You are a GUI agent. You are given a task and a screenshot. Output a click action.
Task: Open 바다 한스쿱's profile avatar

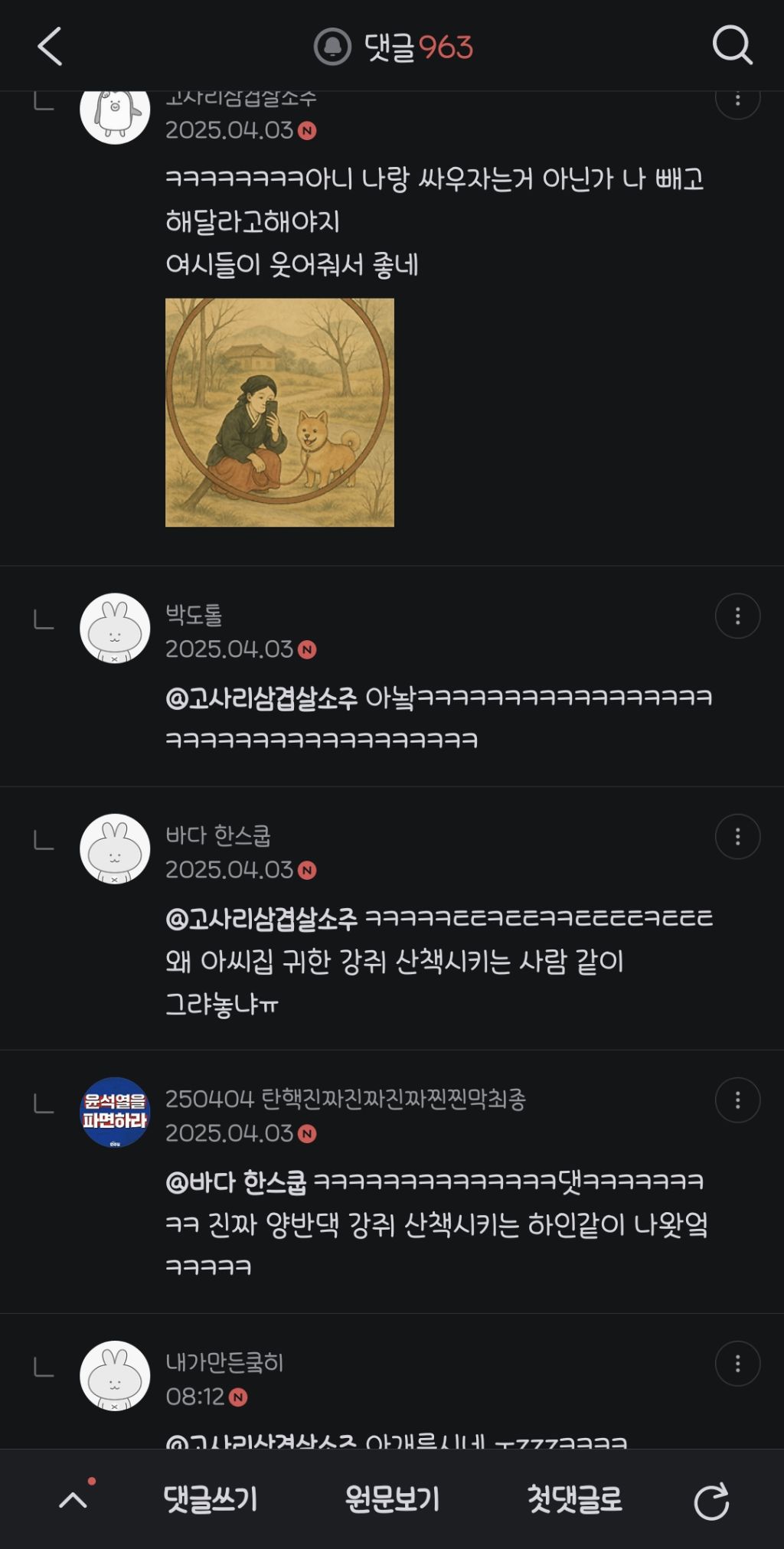(x=115, y=848)
